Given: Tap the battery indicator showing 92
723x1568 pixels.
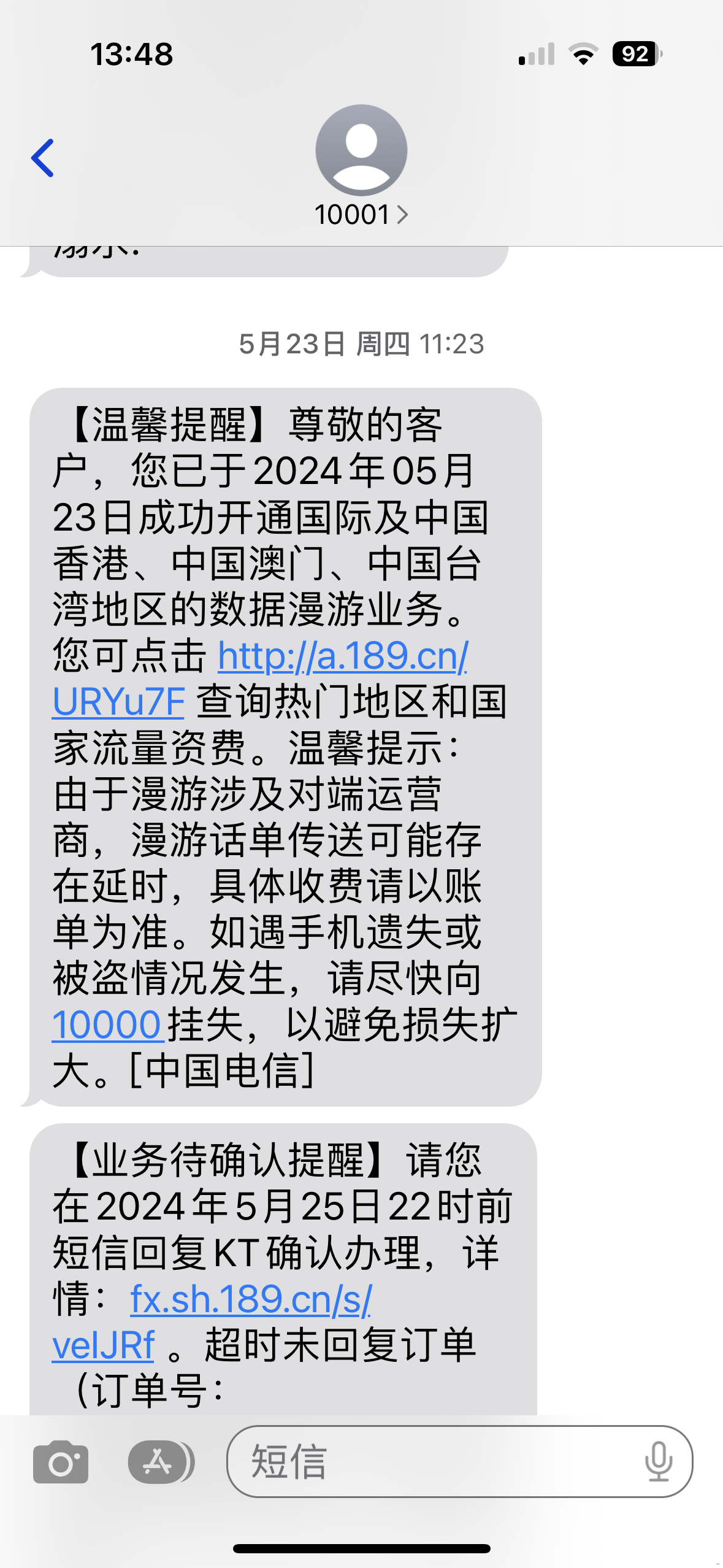Looking at the screenshot, I should point(635,55).
